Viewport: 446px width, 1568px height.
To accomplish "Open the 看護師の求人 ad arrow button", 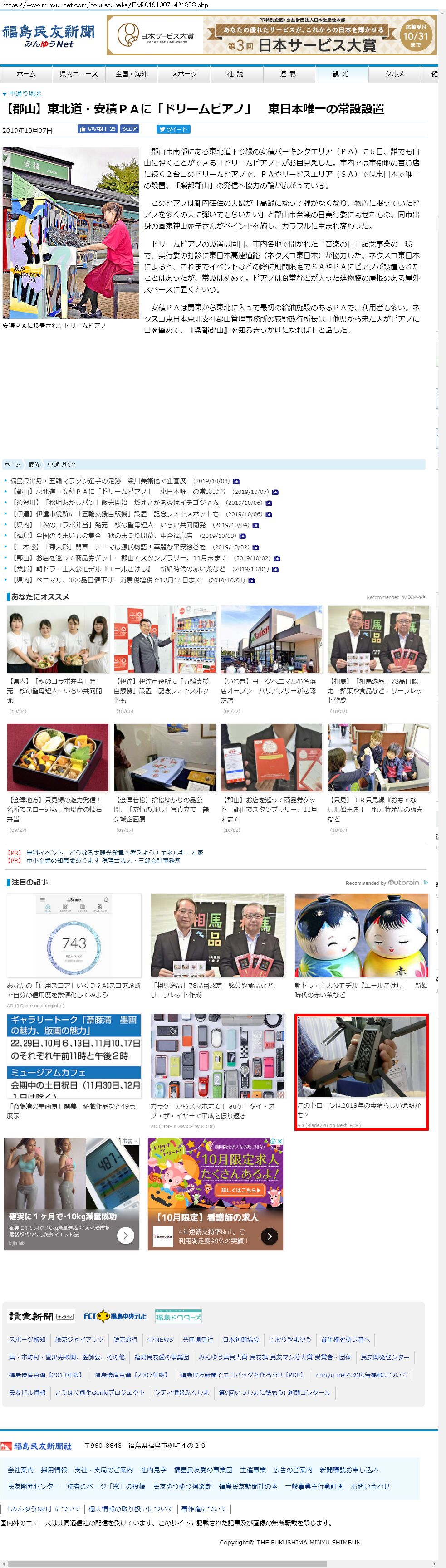I will tap(270, 1236).
